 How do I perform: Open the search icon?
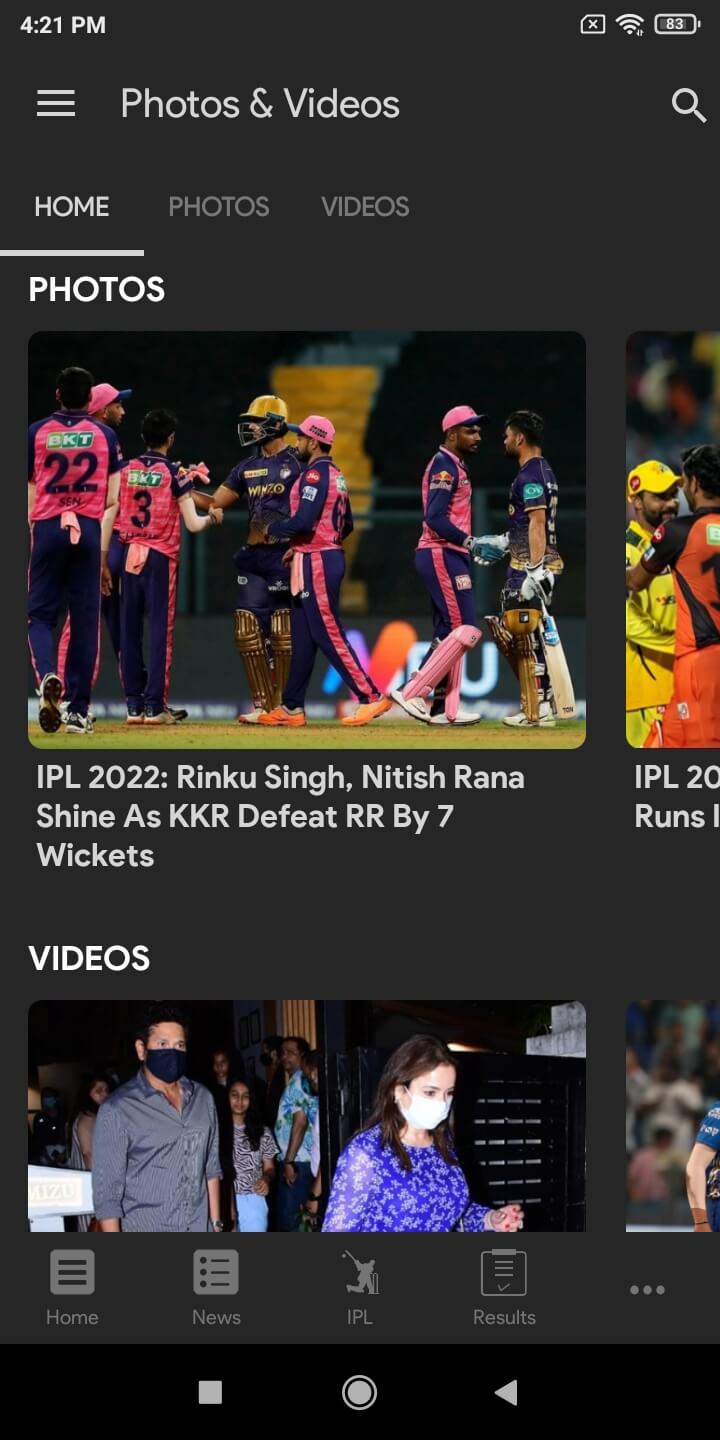[x=688, y=105]
